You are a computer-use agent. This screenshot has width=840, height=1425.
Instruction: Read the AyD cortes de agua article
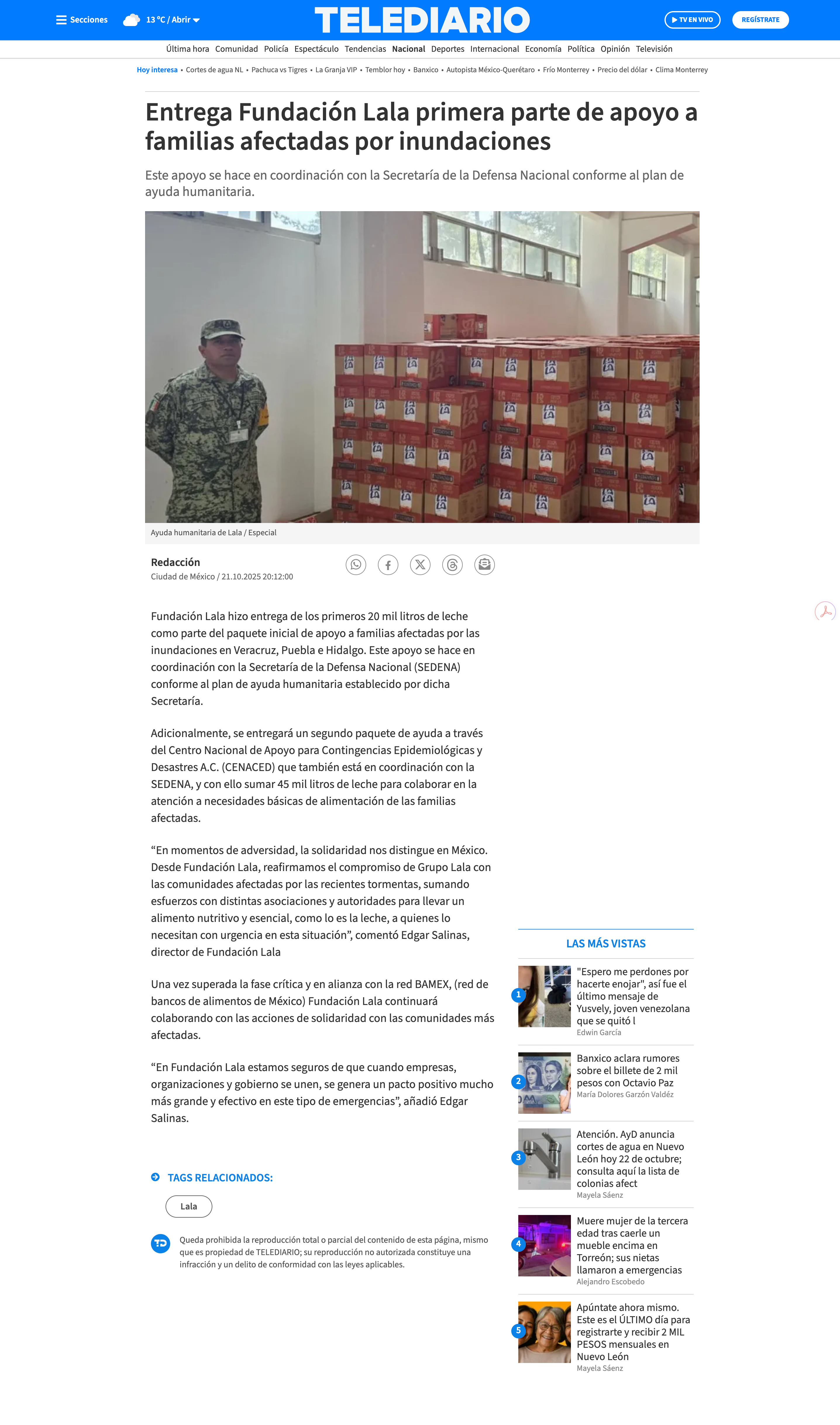[x=629, y=1159]
